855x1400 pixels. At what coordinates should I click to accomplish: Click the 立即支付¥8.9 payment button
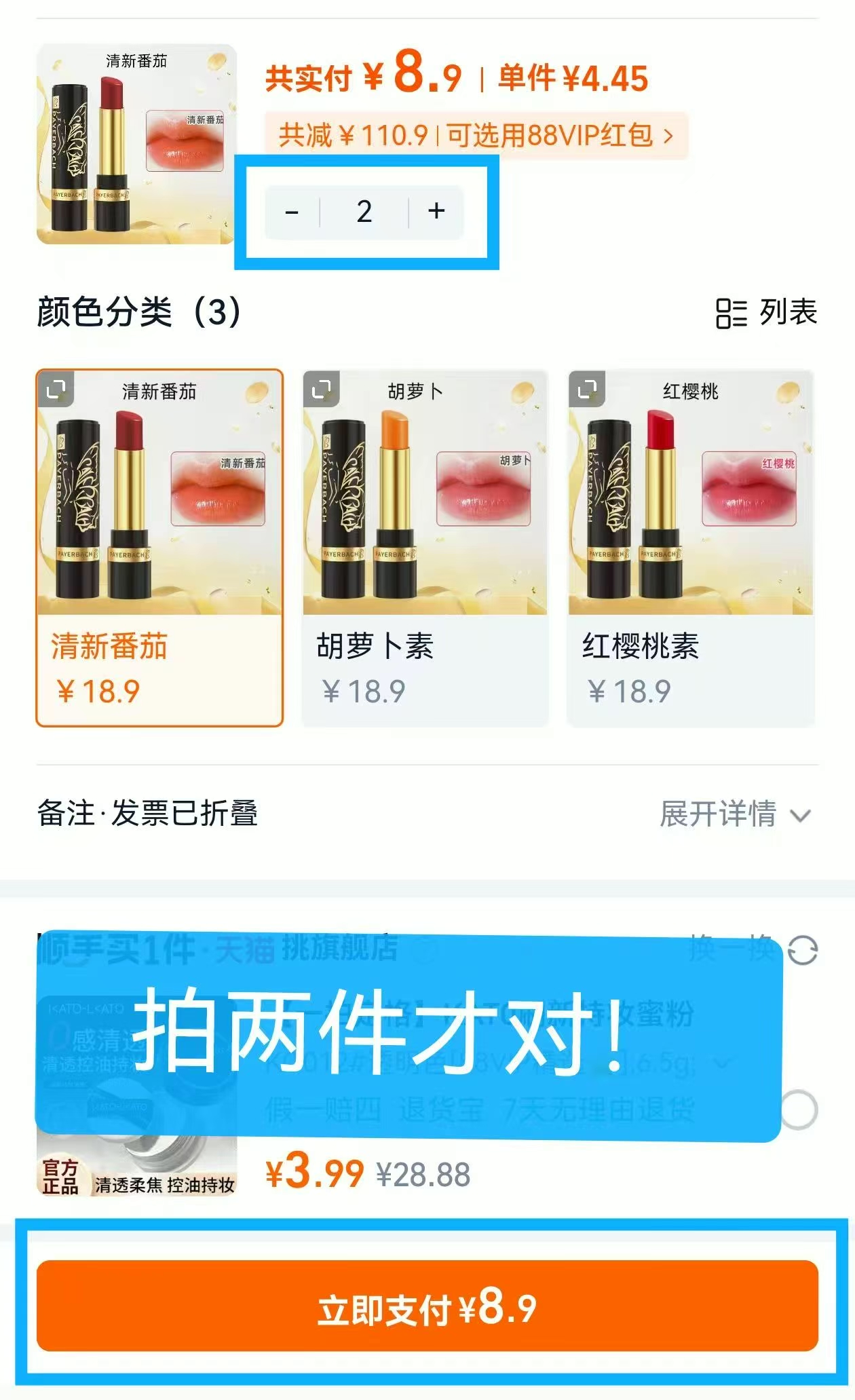click(427, 1306)
